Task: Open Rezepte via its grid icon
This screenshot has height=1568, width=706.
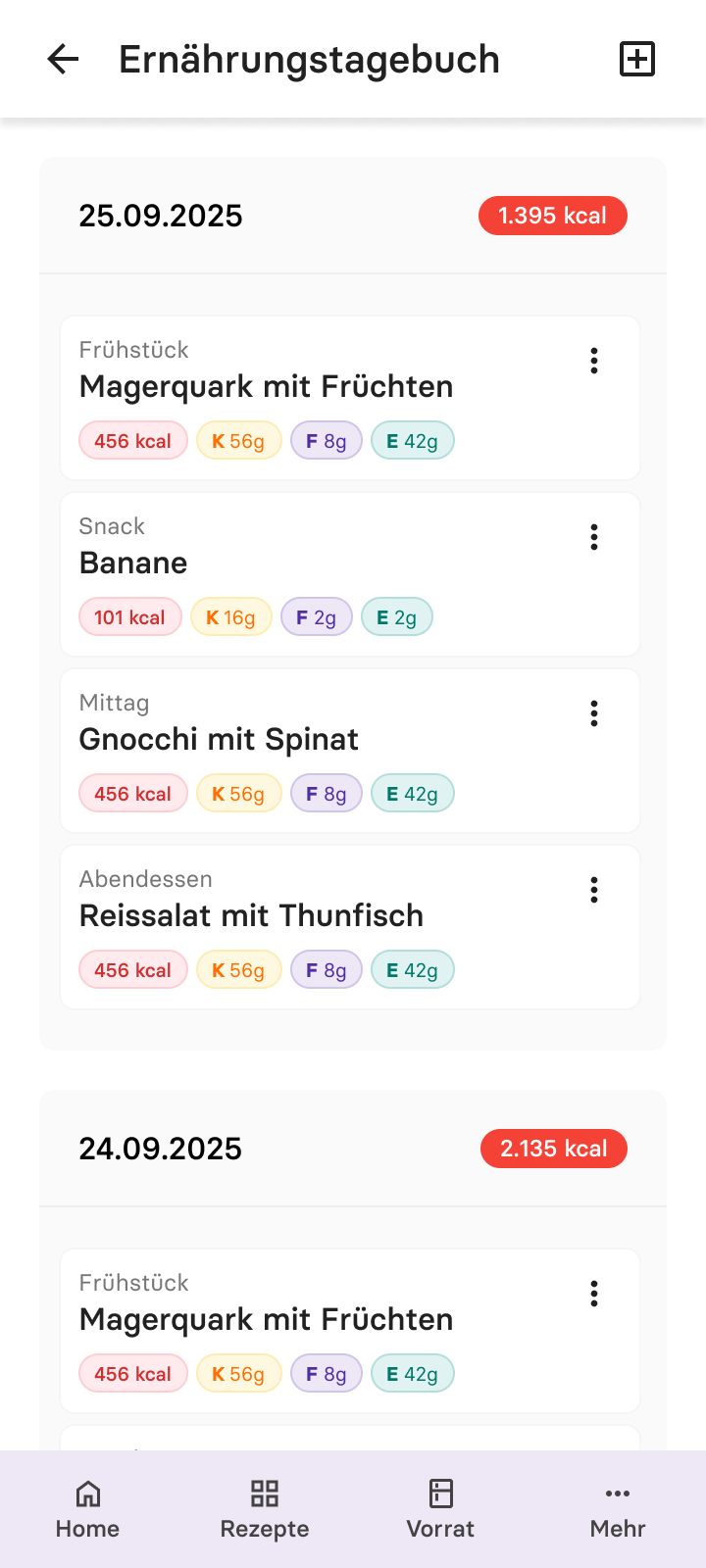Action: [264, 1494]
